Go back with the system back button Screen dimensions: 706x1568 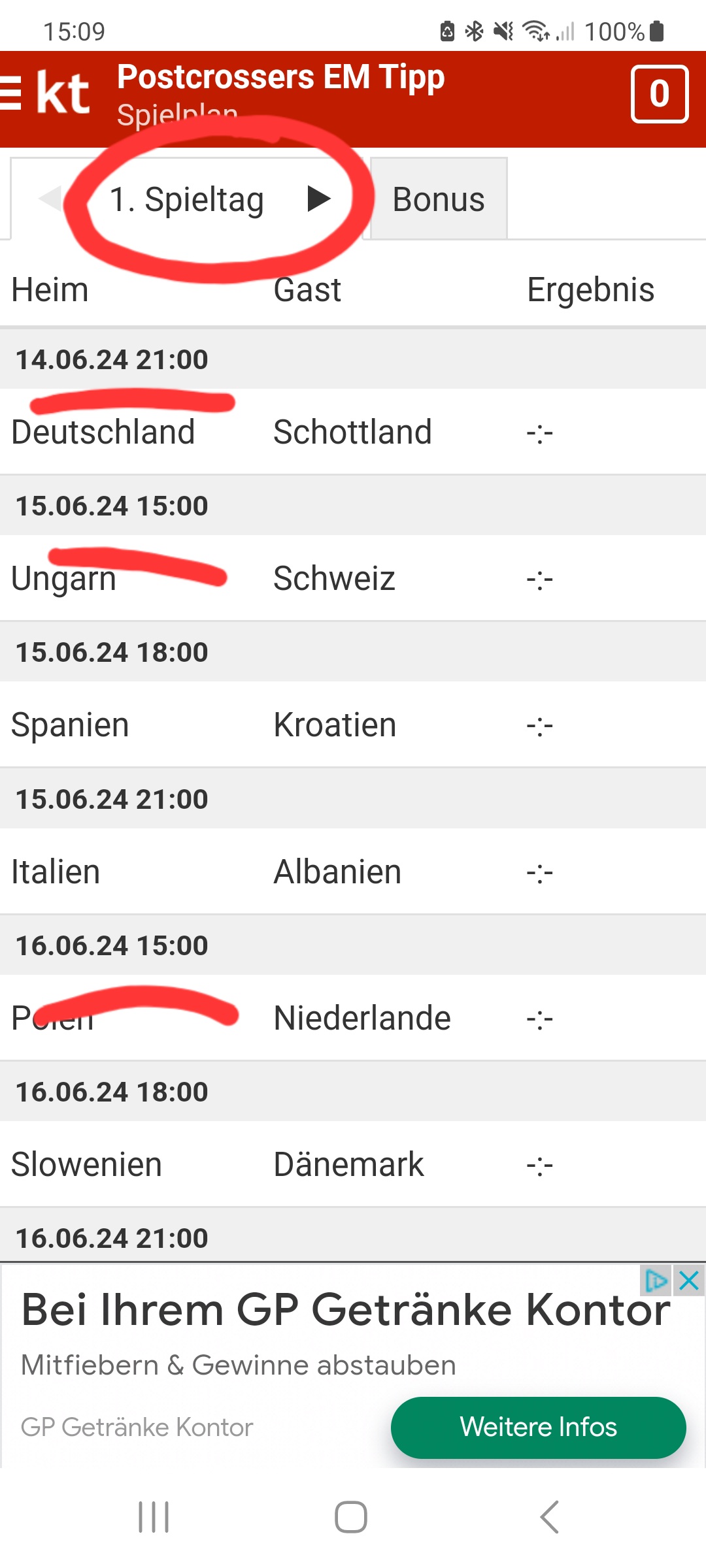point(550,1516)
